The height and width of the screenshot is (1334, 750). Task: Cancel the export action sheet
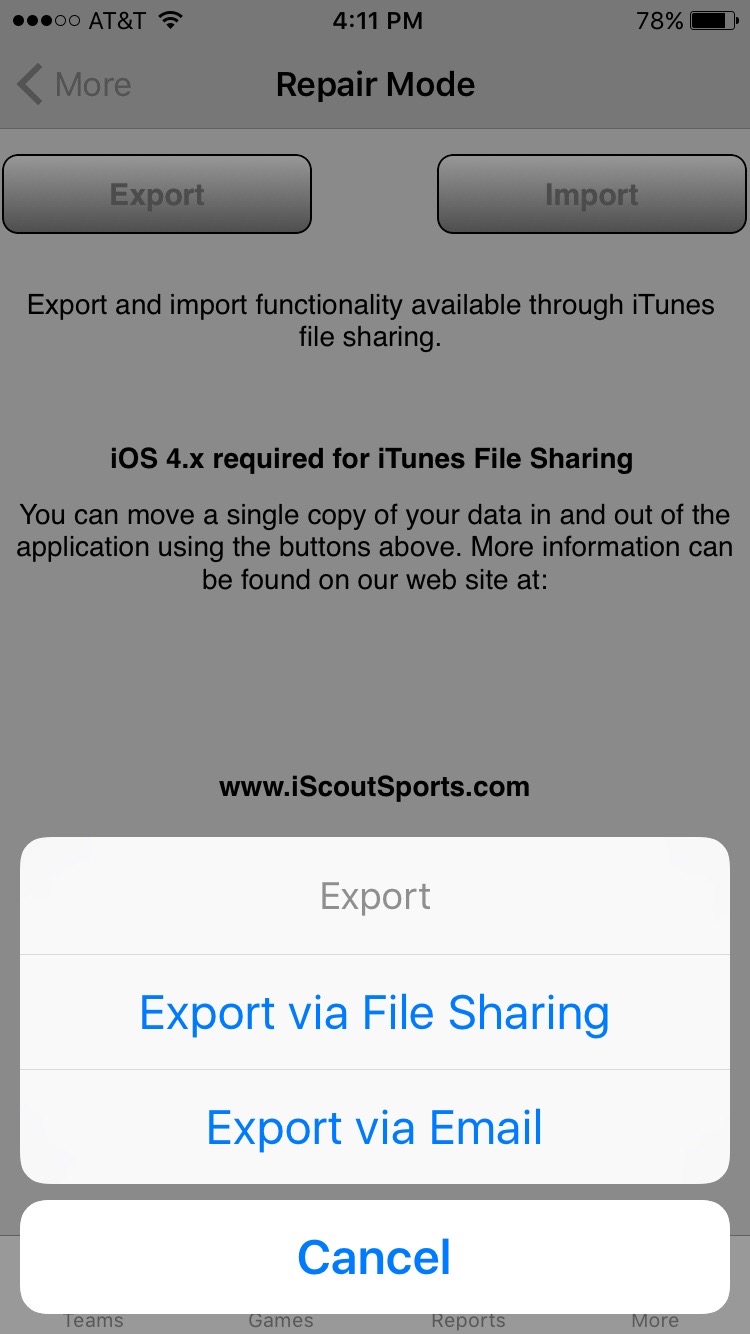374,1257
